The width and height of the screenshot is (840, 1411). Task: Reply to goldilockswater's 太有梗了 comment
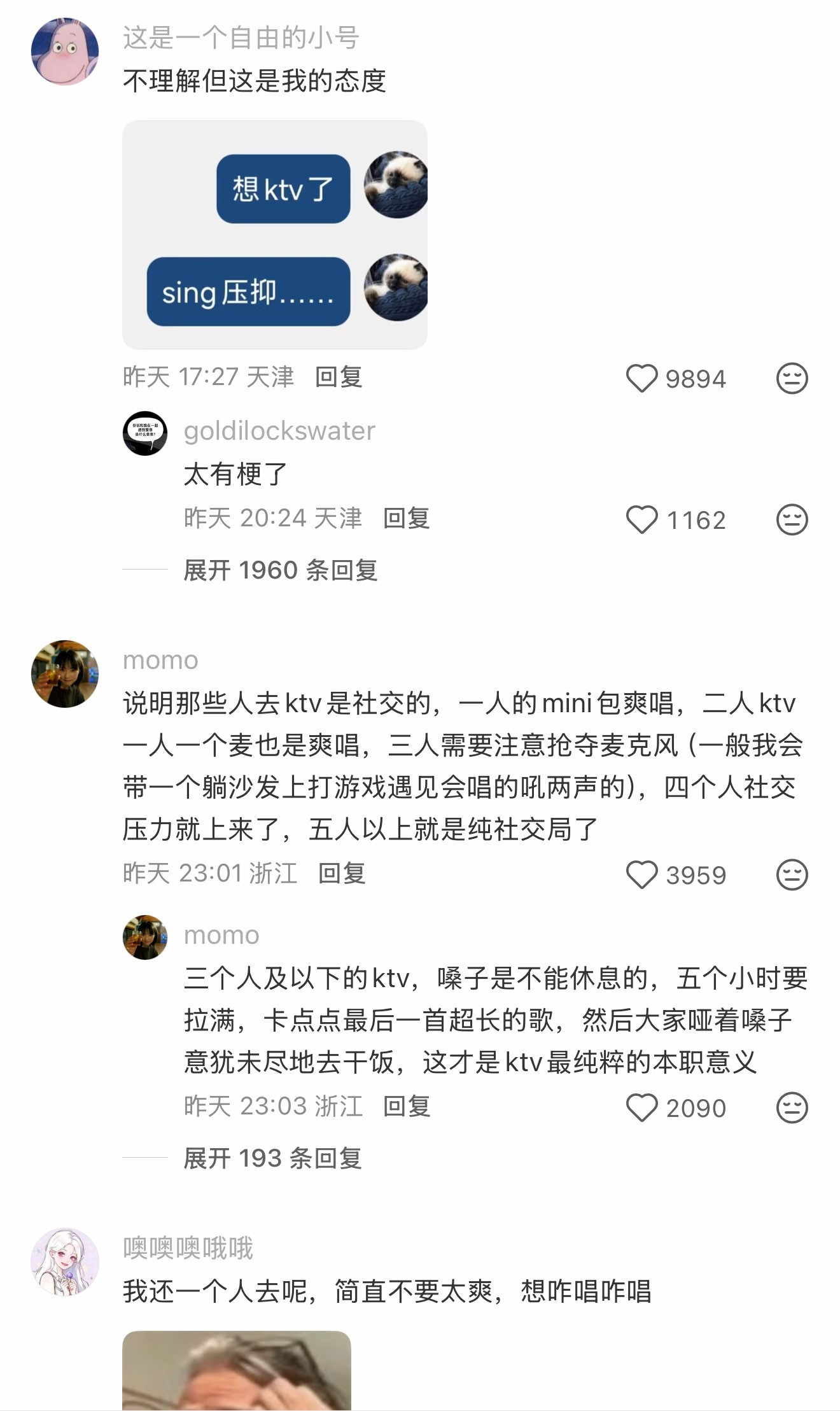(x=405, y=519)
